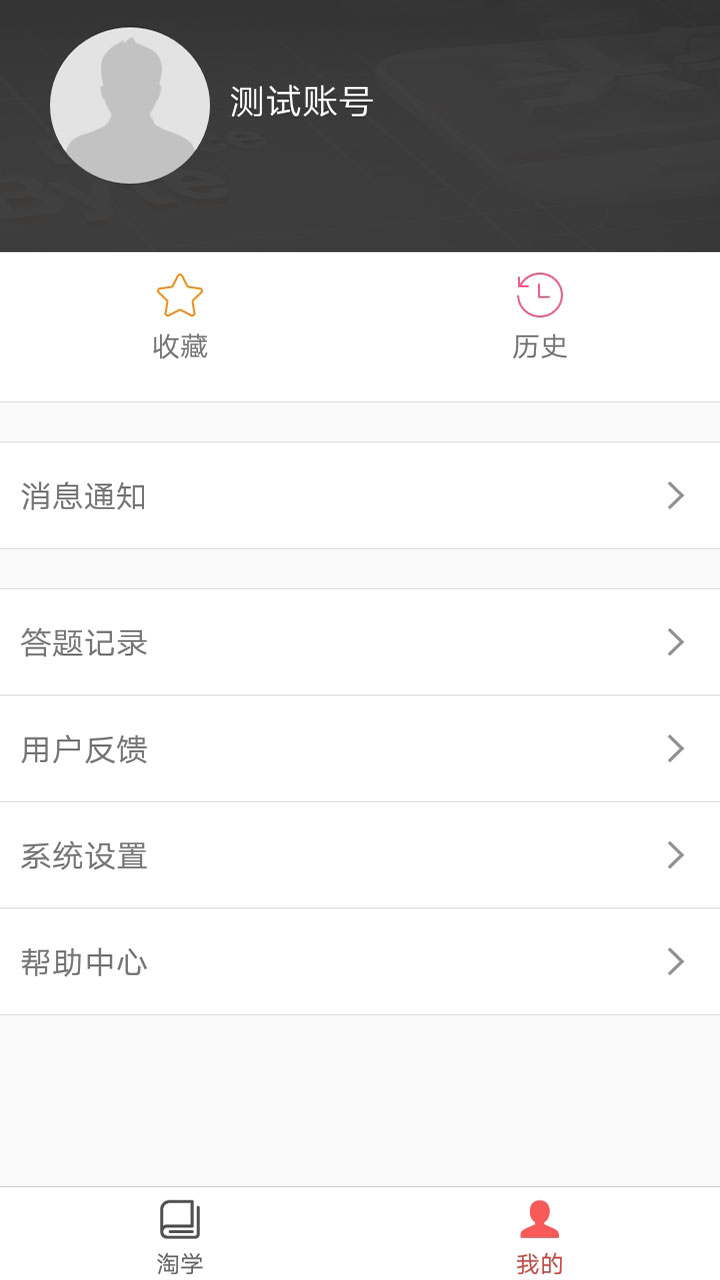
Task: Tap the profile avatar picture
Action: pyautogui.click(x=130, y=106)
